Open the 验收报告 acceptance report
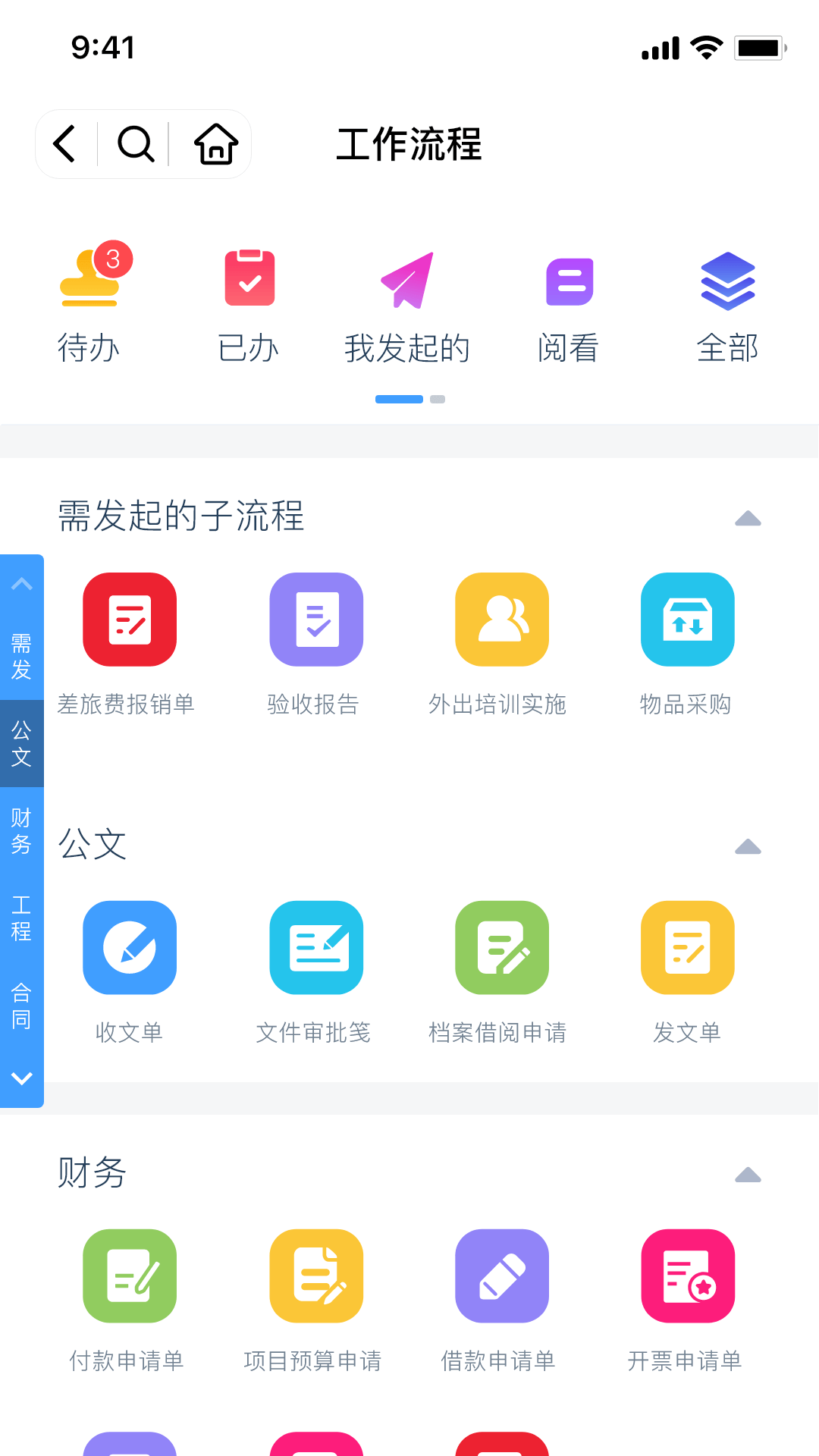The width and height of the screenshot is (819, 1456). [x=315, y=619]
